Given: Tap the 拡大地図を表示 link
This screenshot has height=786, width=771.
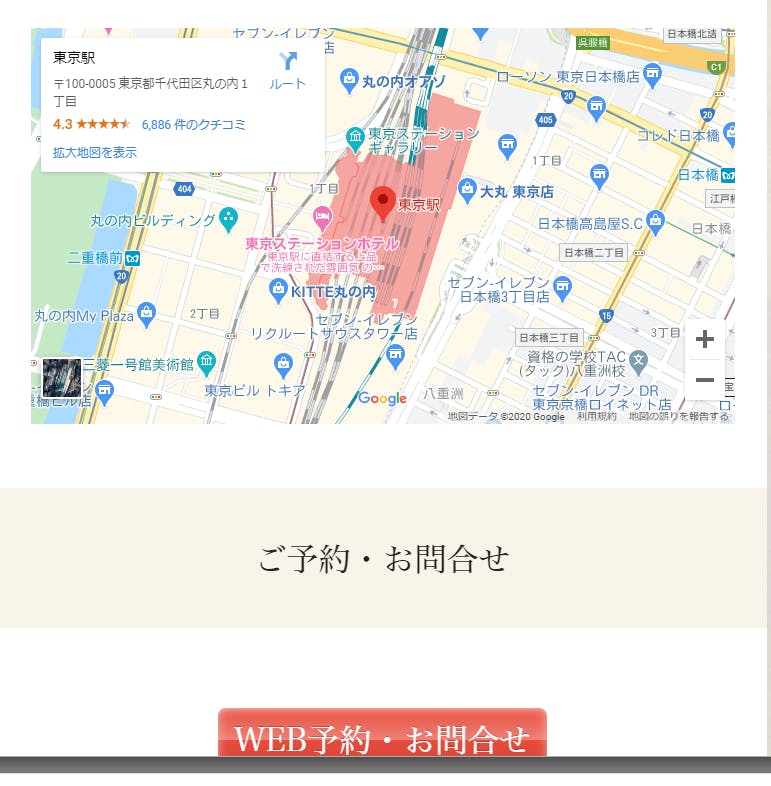Looking at the screenshot, I should (95, 153).
